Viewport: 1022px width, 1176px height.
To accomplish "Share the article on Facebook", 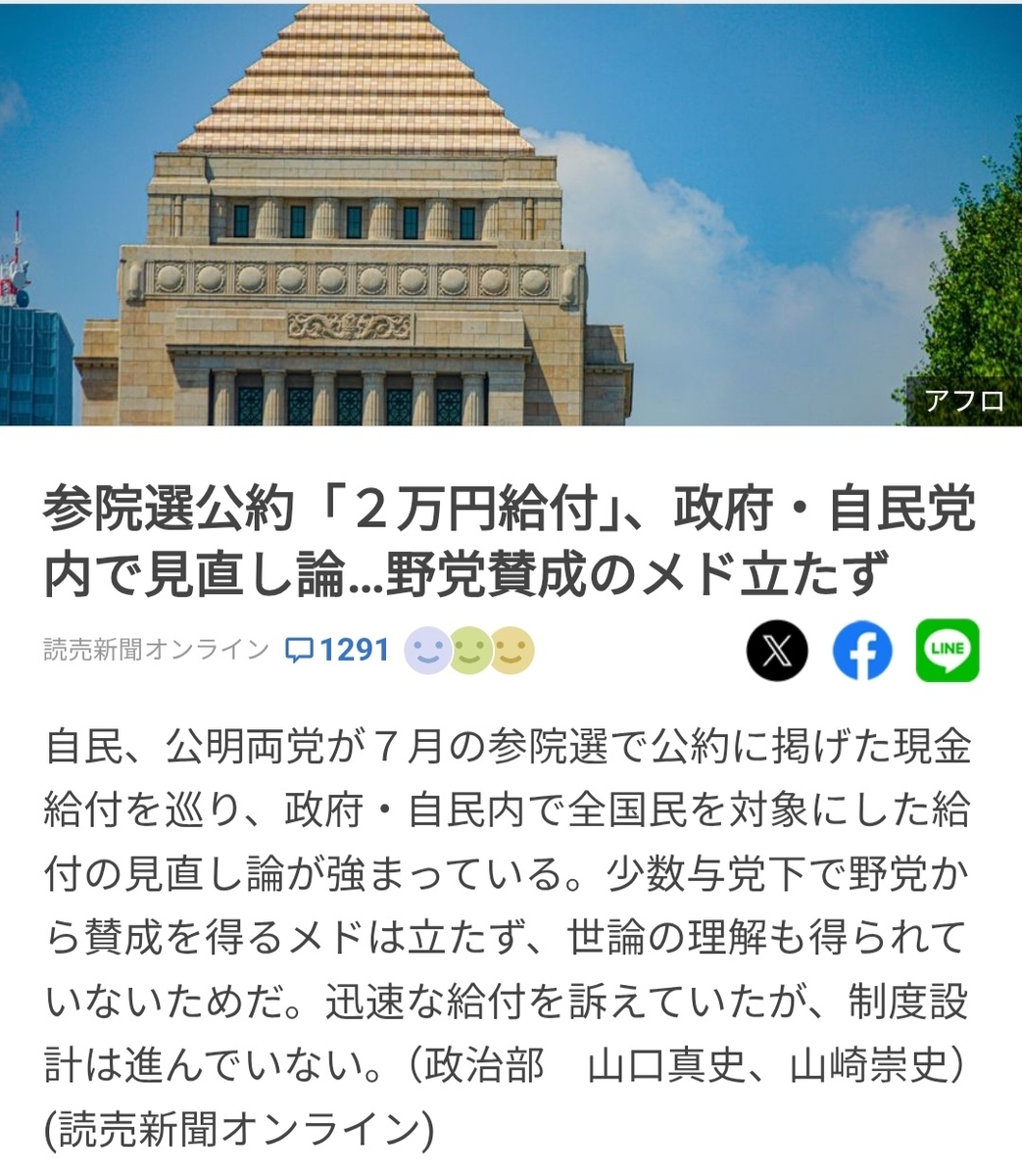I will [x=862, y=651].
